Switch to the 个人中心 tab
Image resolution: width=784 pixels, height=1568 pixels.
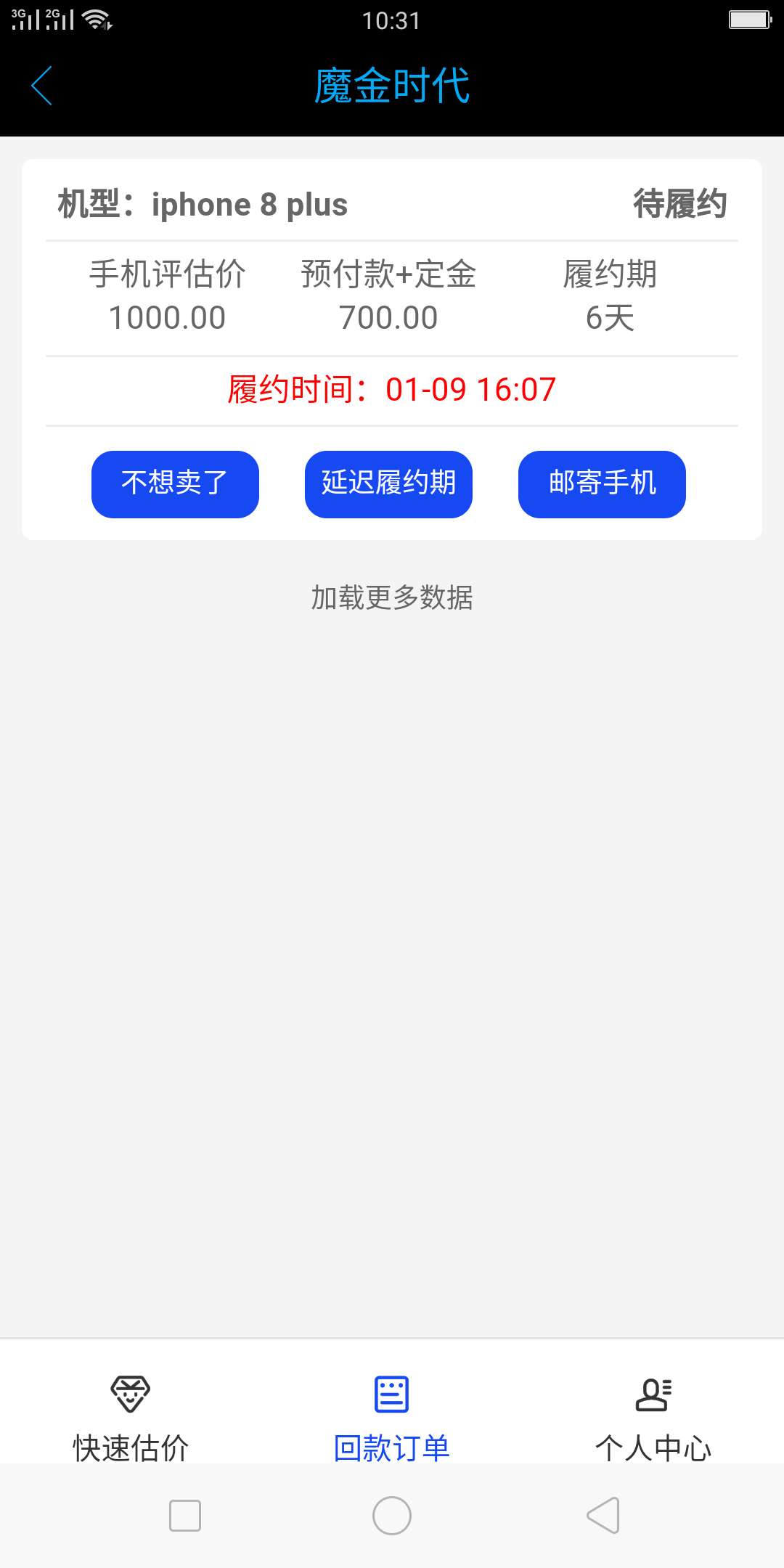pos(653,1418)
